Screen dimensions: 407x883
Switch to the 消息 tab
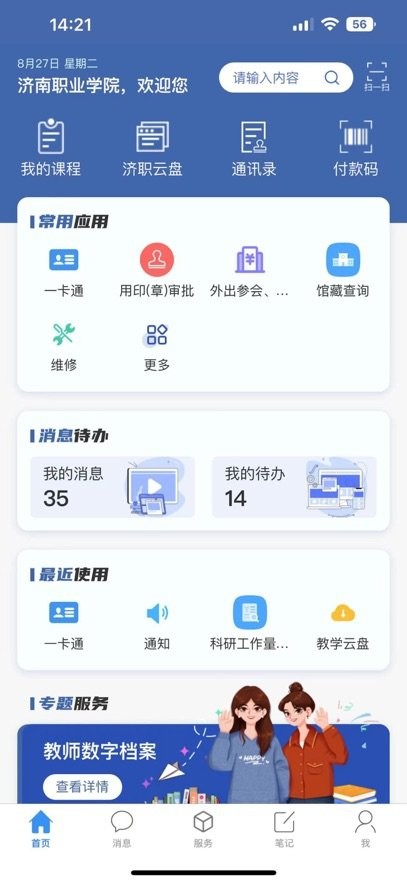[x=122, y=829]
